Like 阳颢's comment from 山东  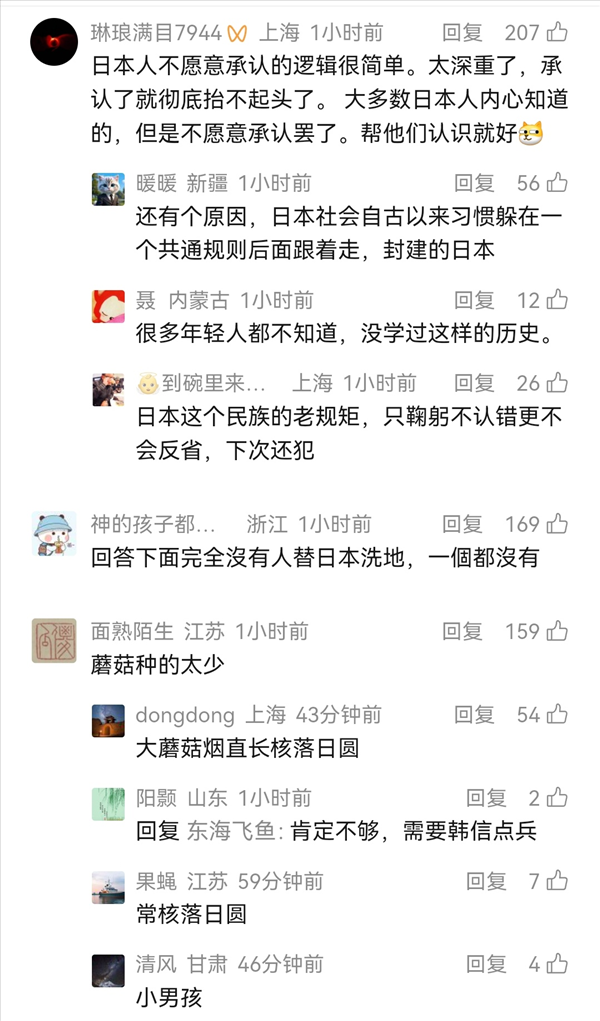(x=557, y=798)
